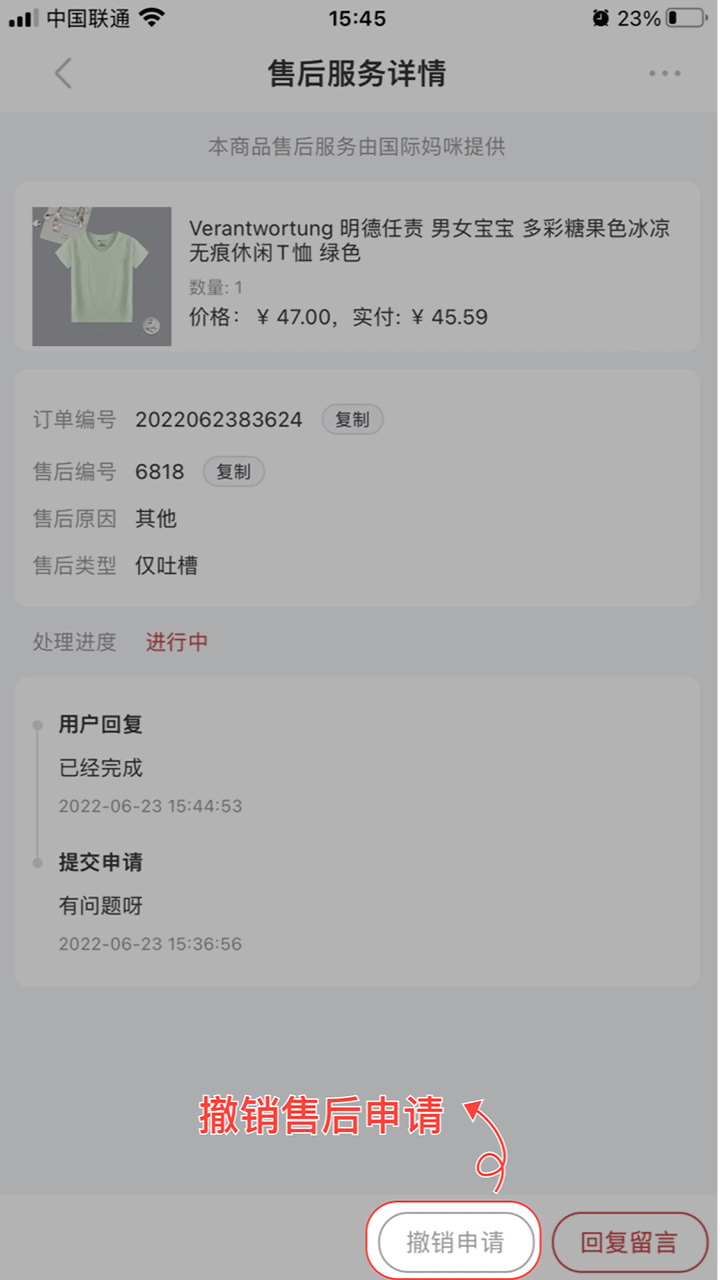Image resolution: width=720 pixels, height=1280 pixels.
Task: Open the three-dot overflow menu
Action: click(664, 74)
